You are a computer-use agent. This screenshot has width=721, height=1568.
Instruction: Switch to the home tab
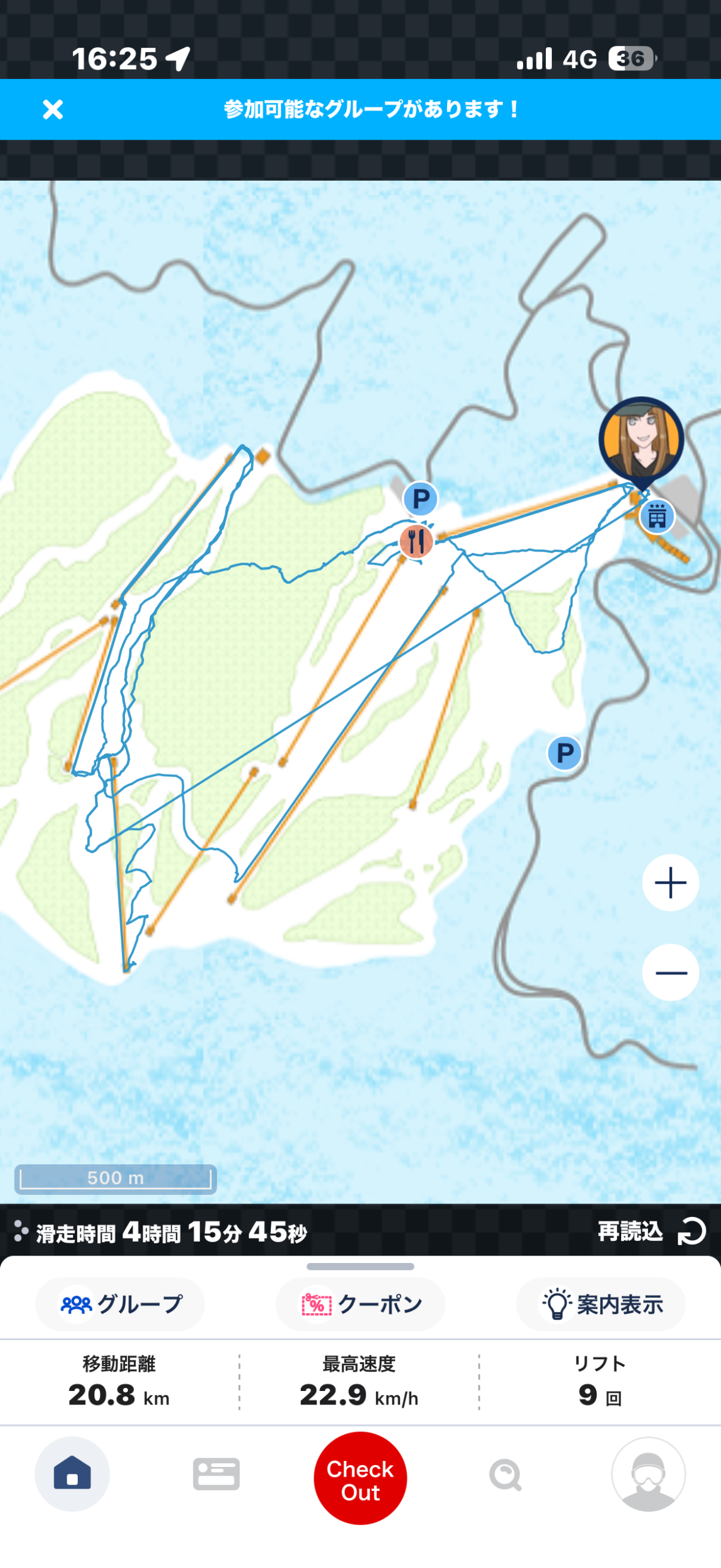(72, 1473)
